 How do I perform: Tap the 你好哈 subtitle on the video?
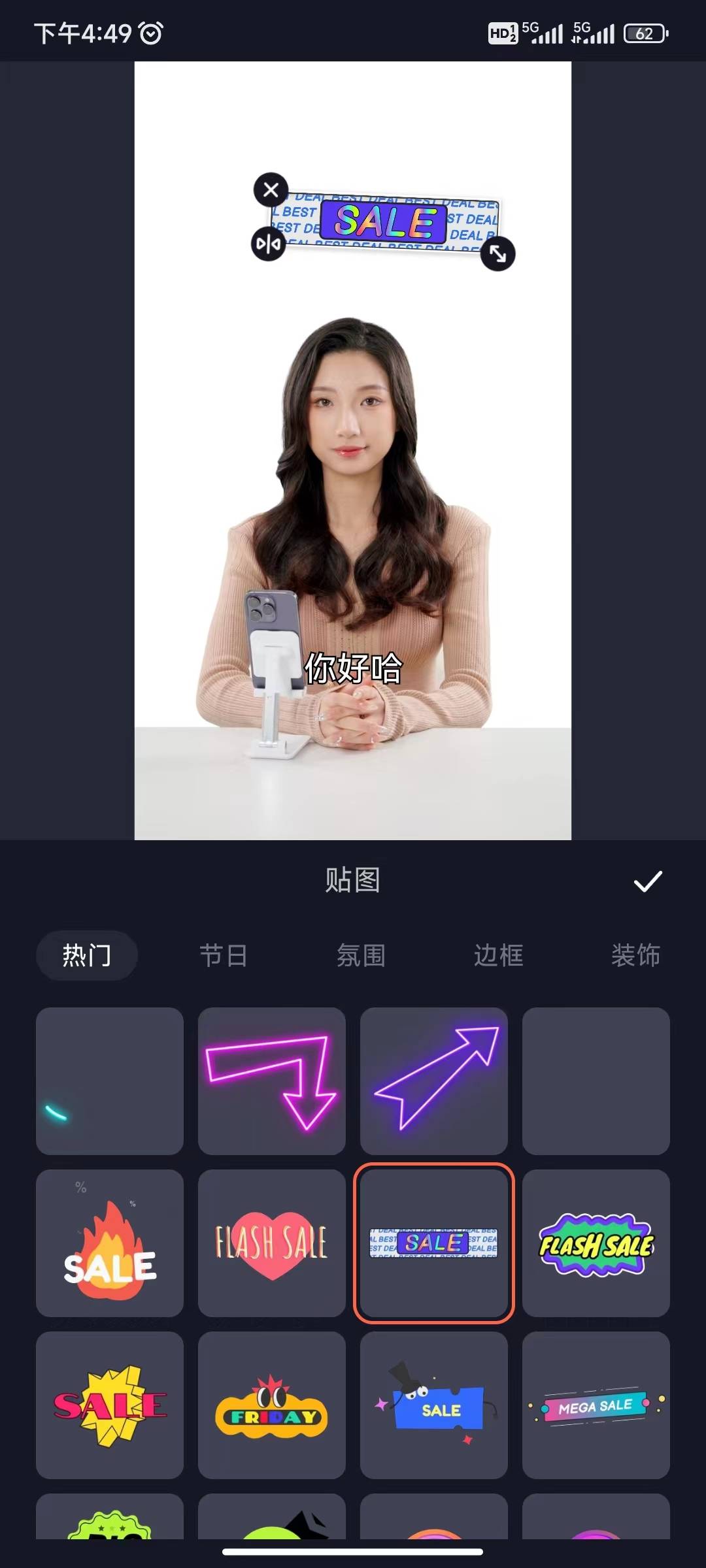pos(353,666)
